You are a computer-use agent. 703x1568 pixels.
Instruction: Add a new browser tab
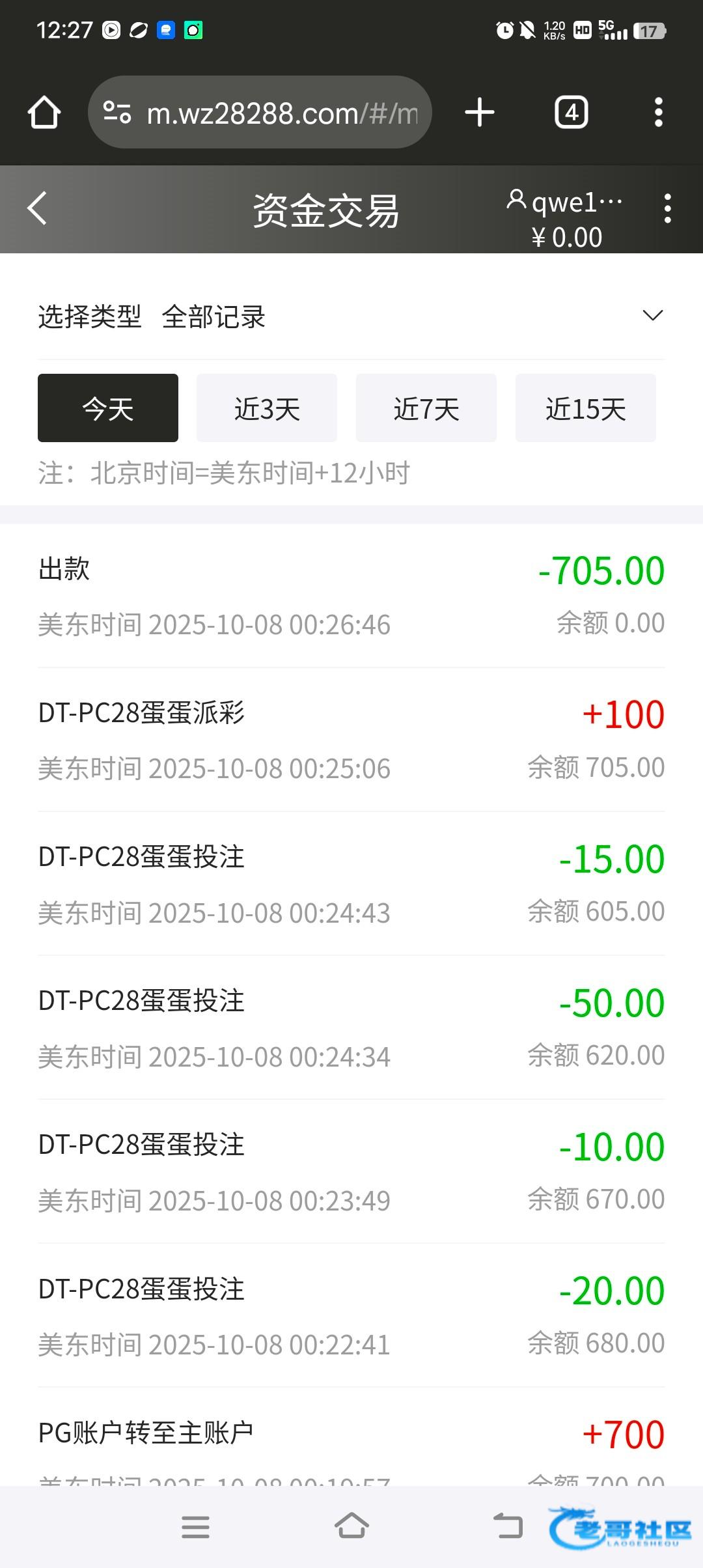click(480, 112)
